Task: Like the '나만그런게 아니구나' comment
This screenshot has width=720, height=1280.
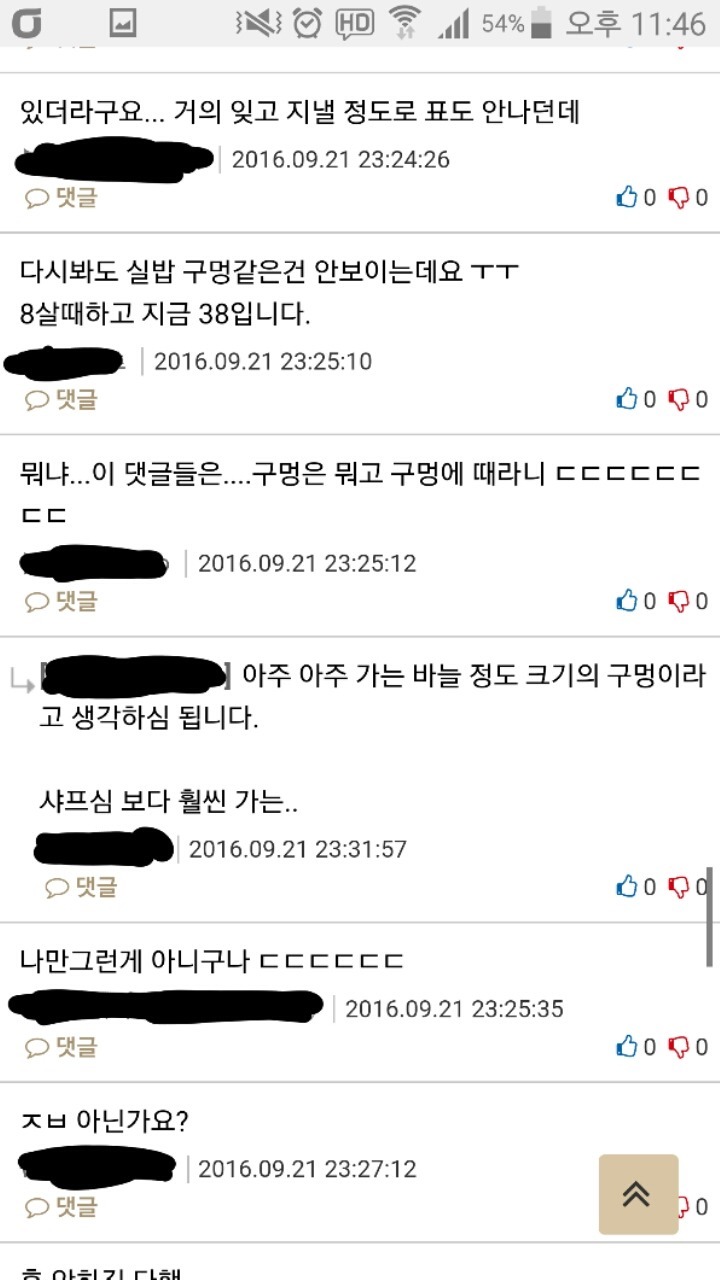Action: [x=628, y=1047]
